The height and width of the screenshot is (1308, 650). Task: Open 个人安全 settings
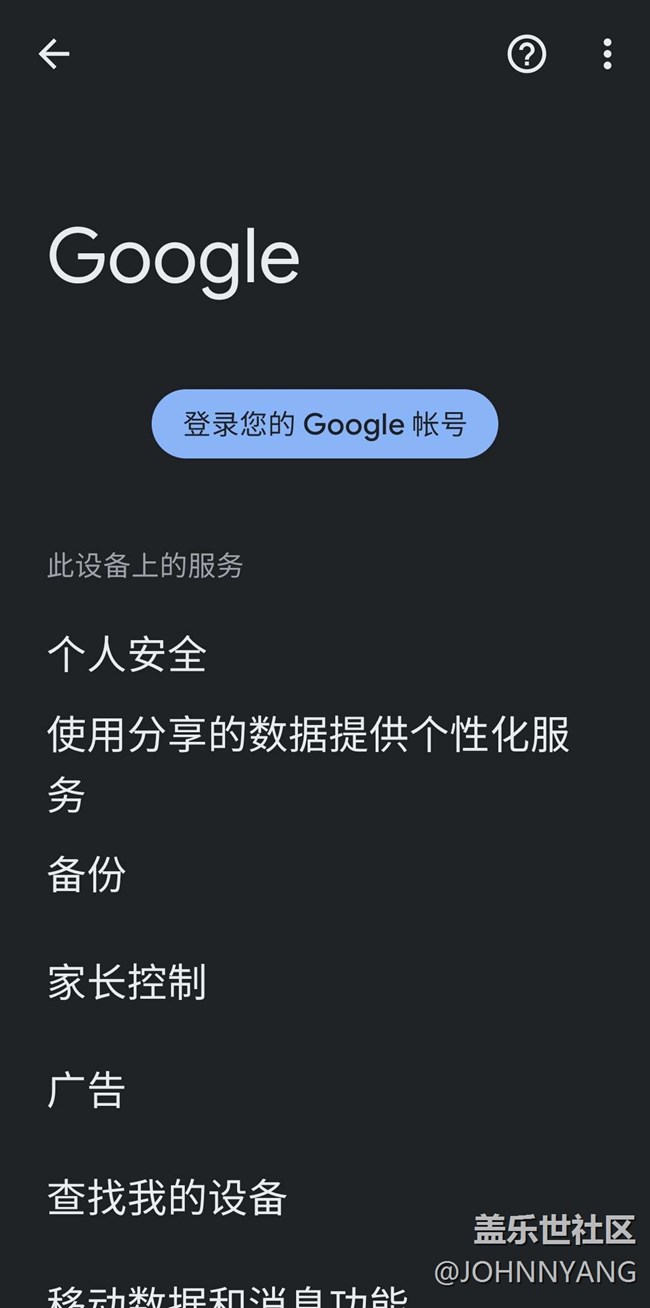click(325, 655)
